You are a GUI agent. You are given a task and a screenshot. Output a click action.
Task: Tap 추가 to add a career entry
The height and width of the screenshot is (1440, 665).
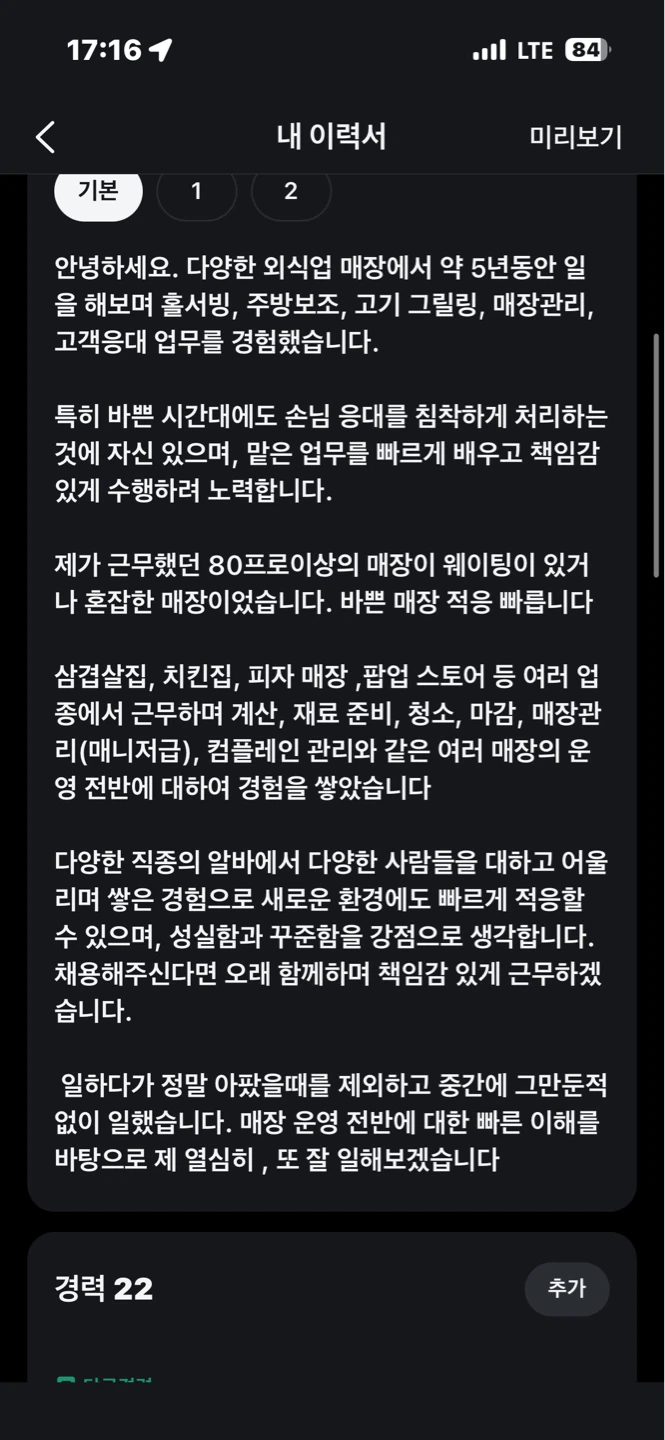(567, 1289)
